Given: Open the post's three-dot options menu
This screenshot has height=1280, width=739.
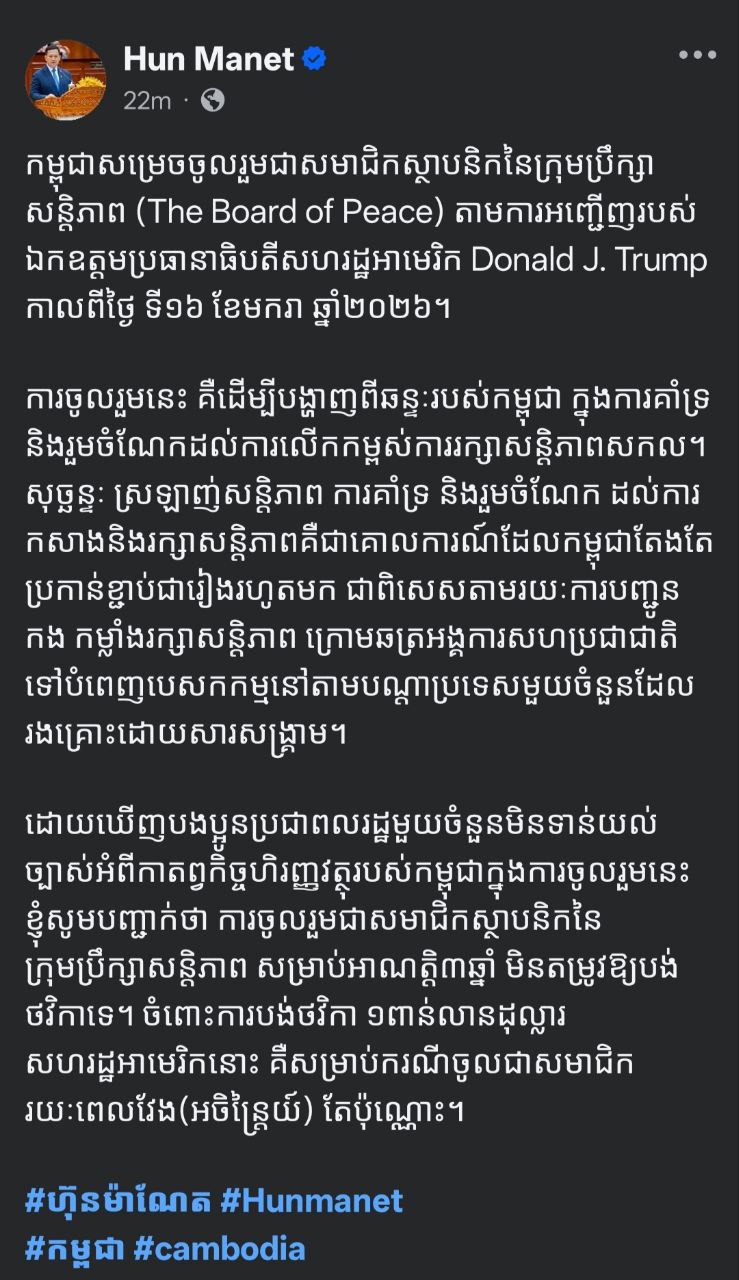Looking at the screenshot, I should 697,55.
